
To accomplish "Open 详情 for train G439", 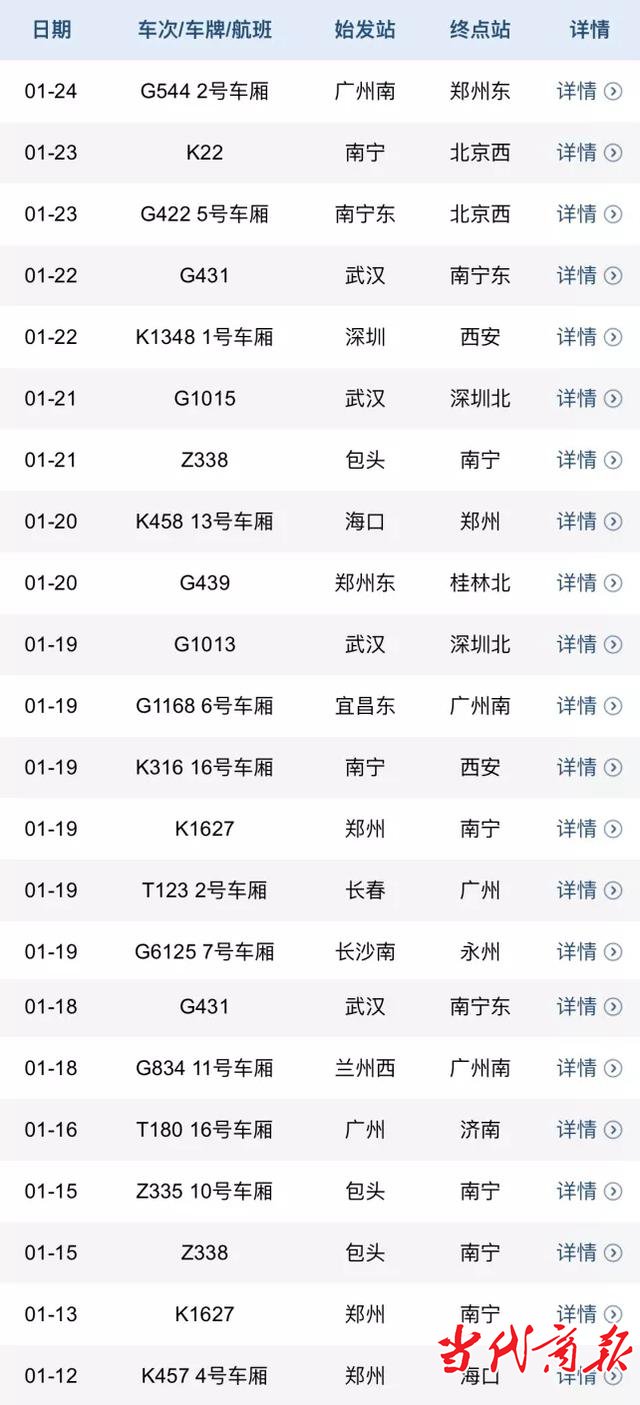I will (589, 582).
